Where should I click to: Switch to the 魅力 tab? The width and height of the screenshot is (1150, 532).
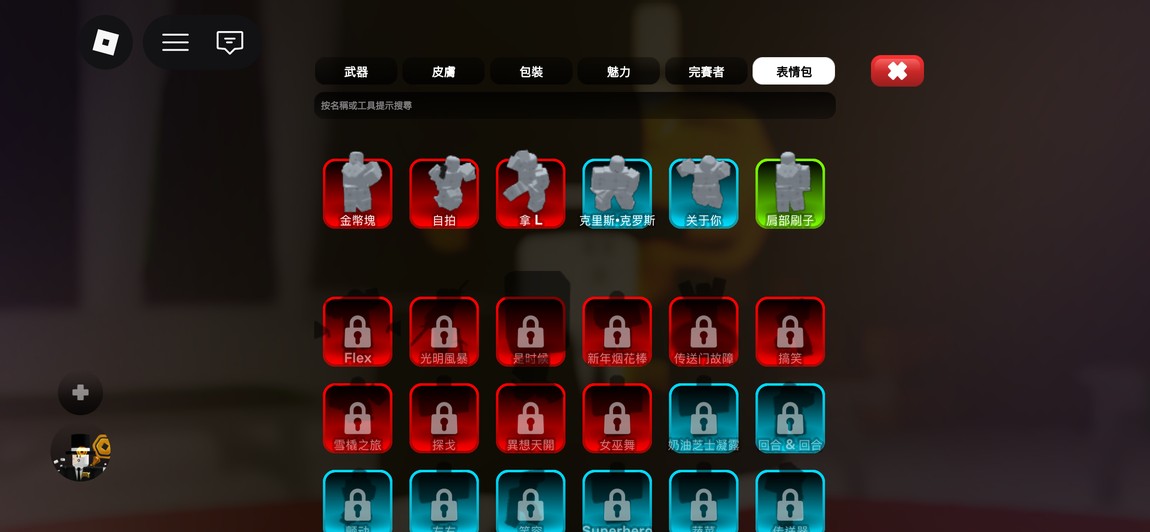[618, 72]
